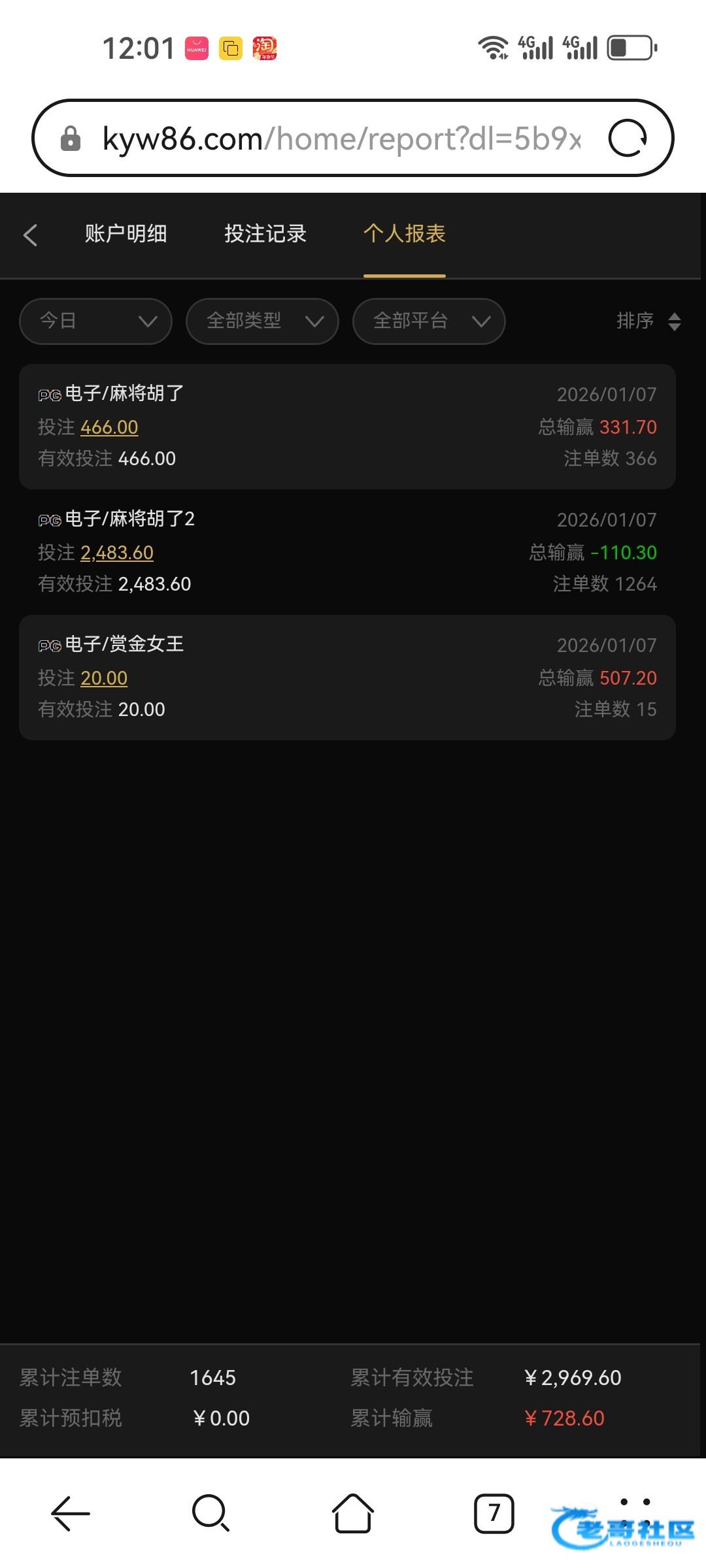Expand the 全部类型 dropdown
The width and height of the screenshot is (706, 1568).
coord(262,321)
